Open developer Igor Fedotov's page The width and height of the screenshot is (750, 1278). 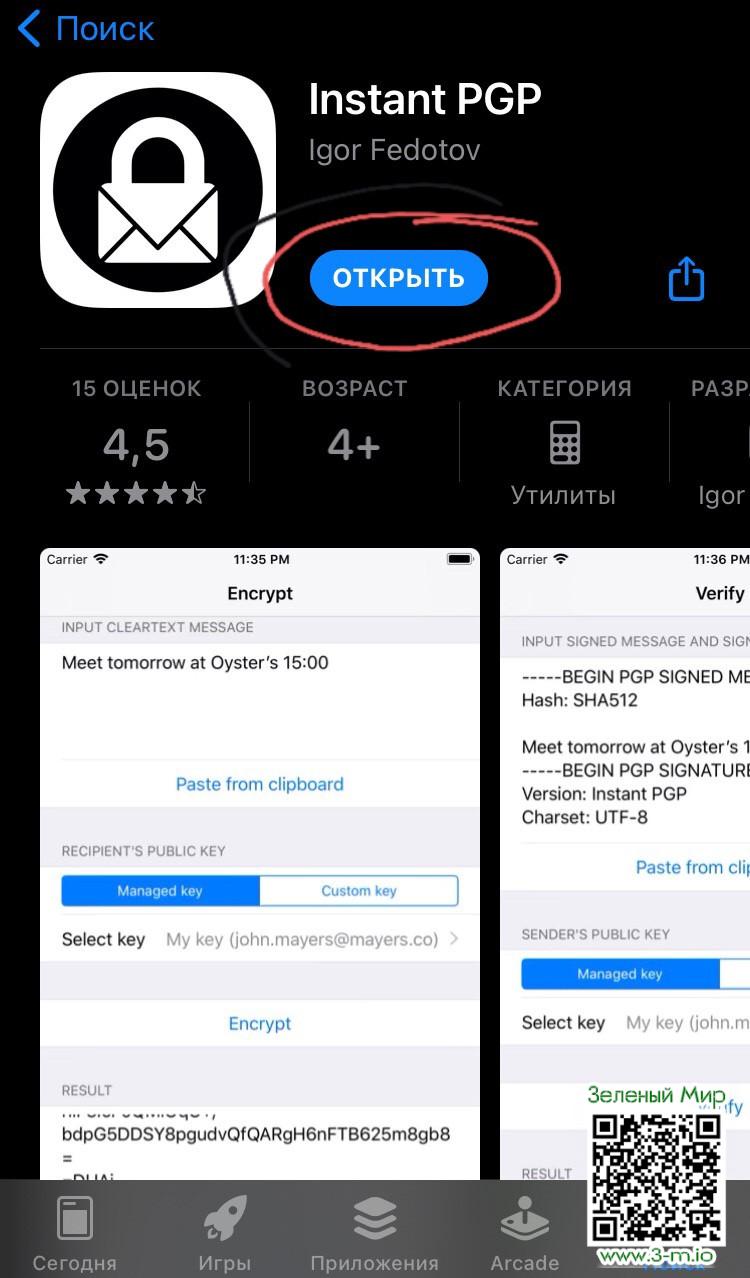(x=394, y=150)
